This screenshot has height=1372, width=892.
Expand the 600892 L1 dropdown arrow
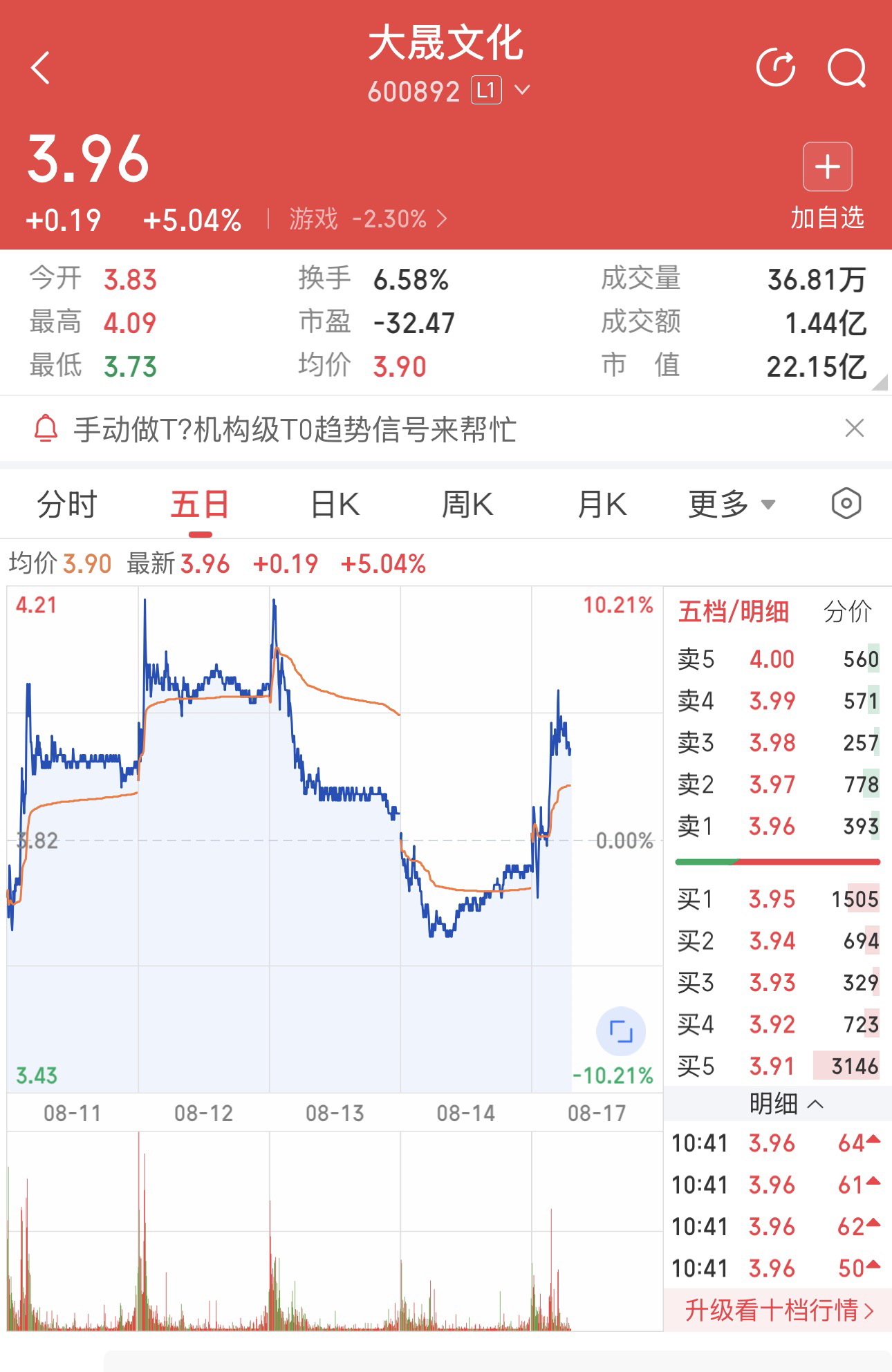point(522,90)
